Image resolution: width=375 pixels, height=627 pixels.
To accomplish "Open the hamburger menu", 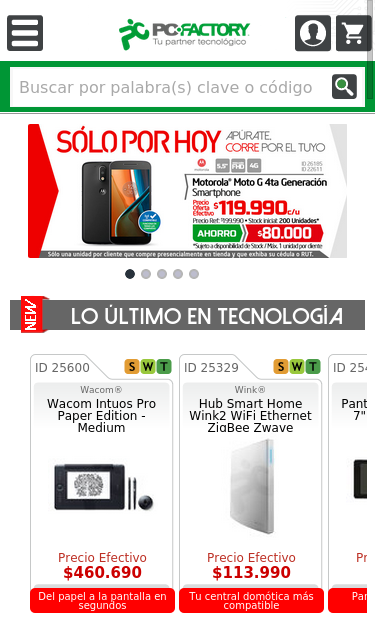I will click(x=25, y=33).
